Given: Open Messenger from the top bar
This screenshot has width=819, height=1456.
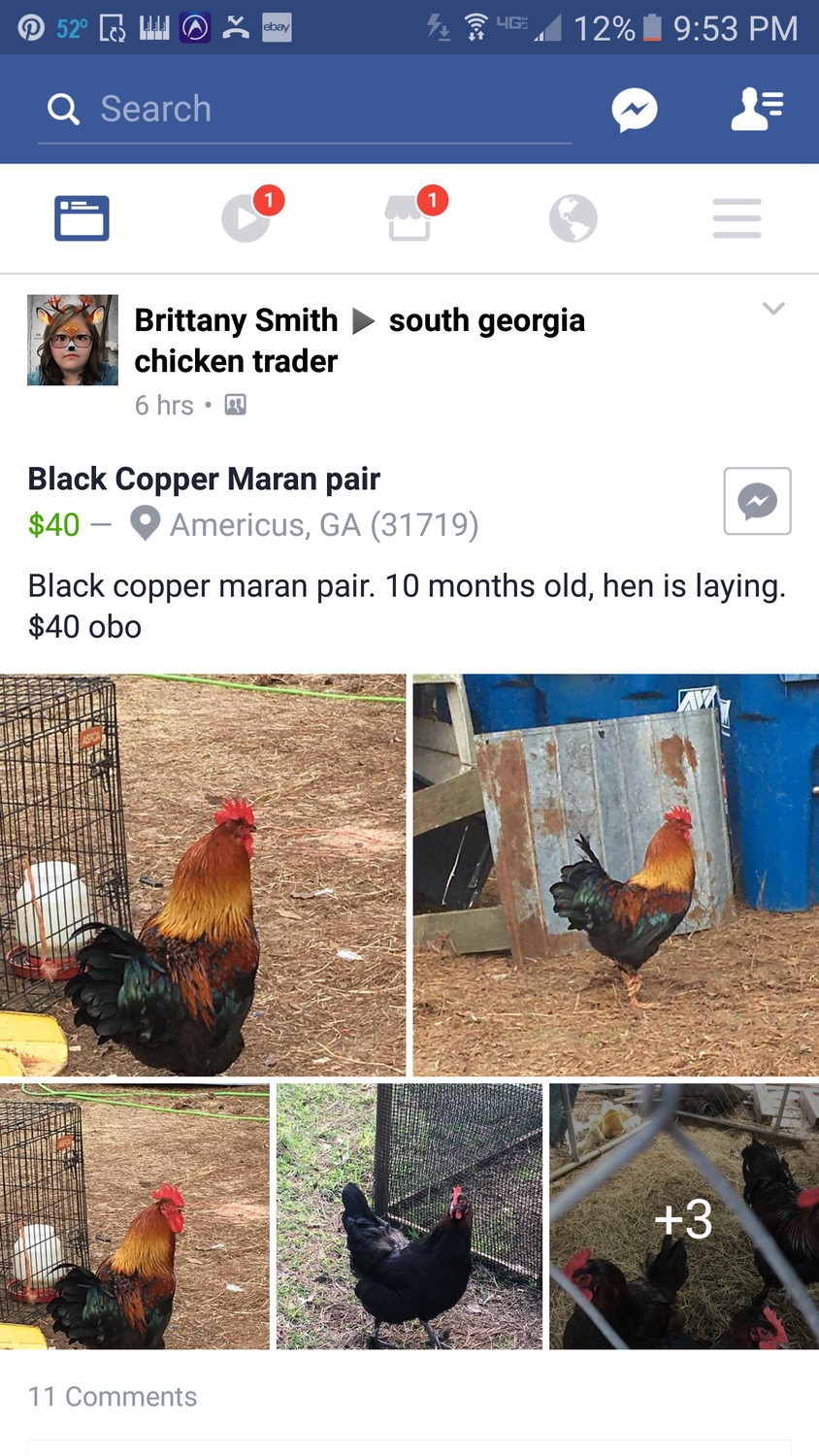Looking at the screenshot, I should point(635,110).
